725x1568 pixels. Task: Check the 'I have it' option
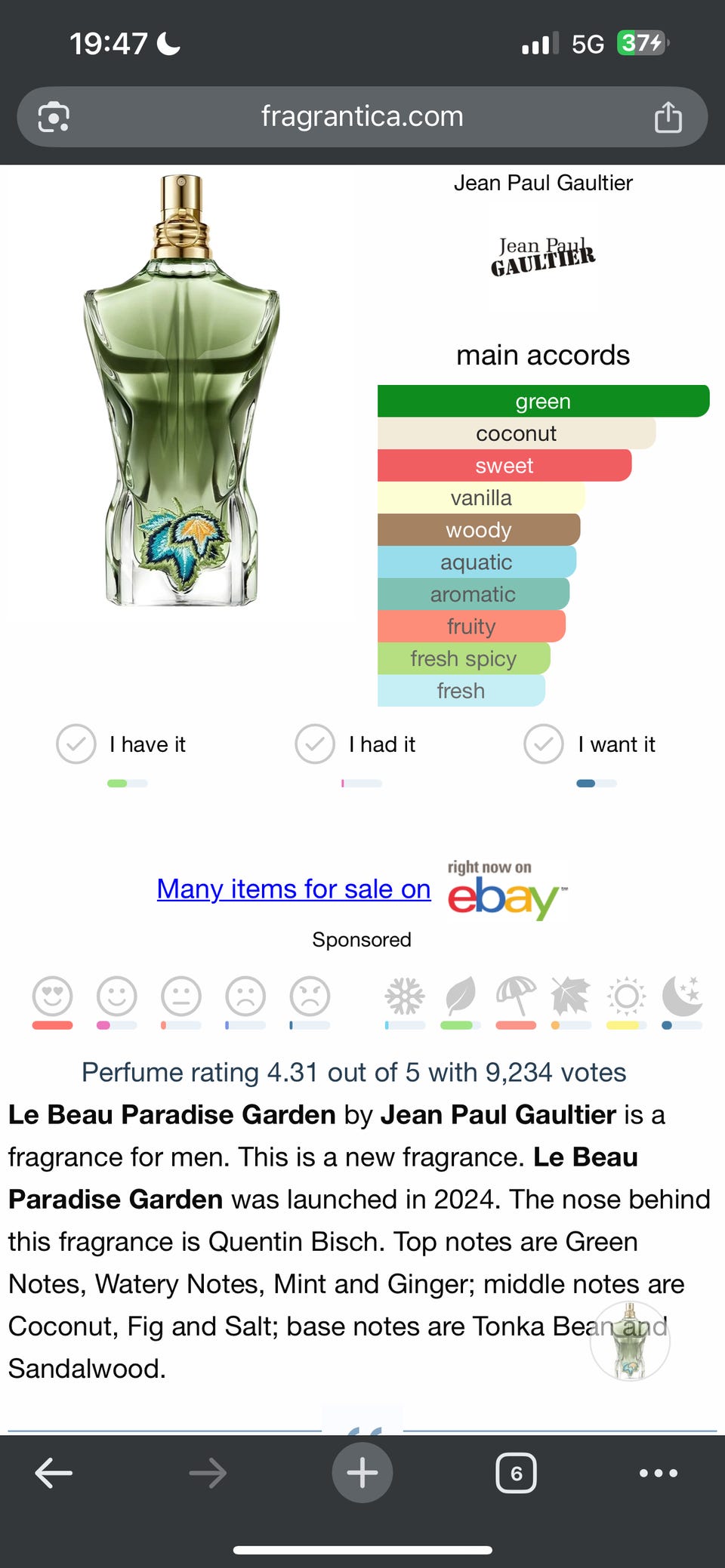pos(76,744)
